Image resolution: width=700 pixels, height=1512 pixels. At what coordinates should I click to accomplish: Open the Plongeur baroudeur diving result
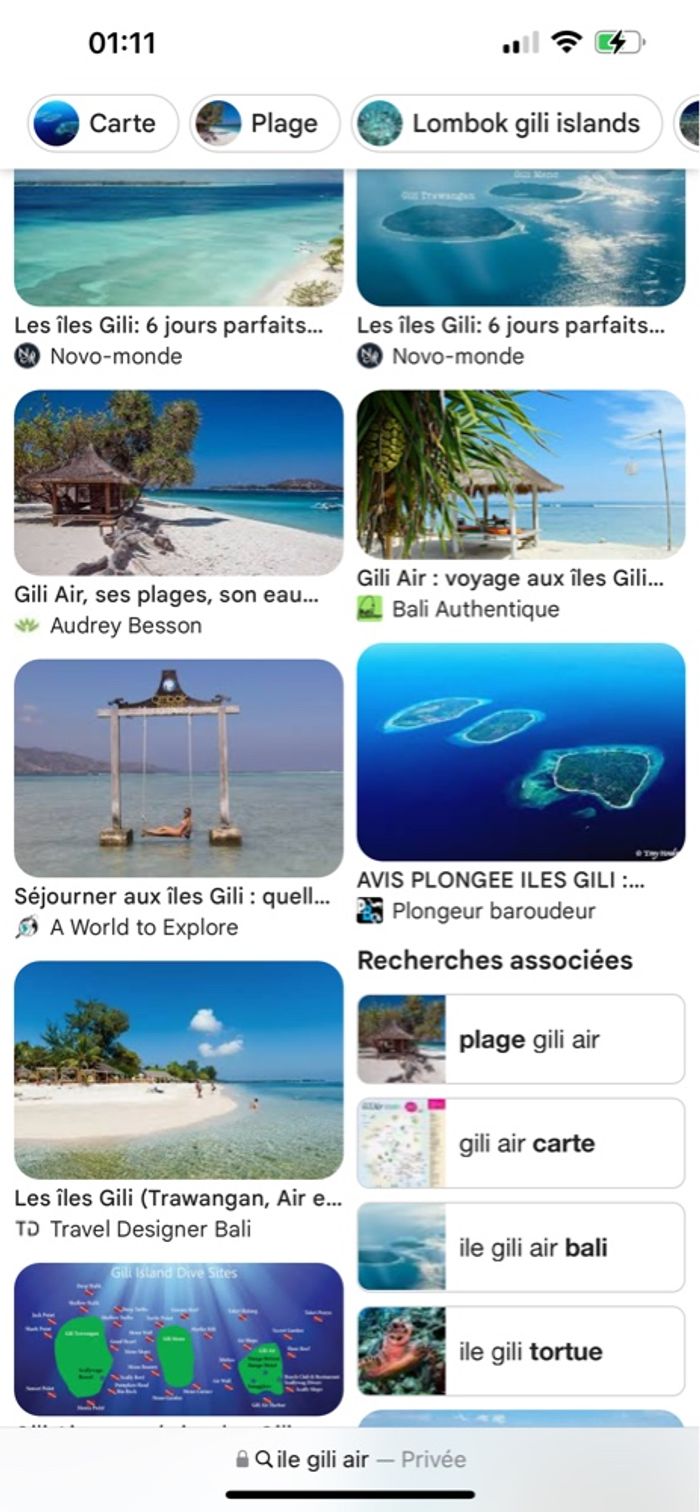[x=520, y=752]
